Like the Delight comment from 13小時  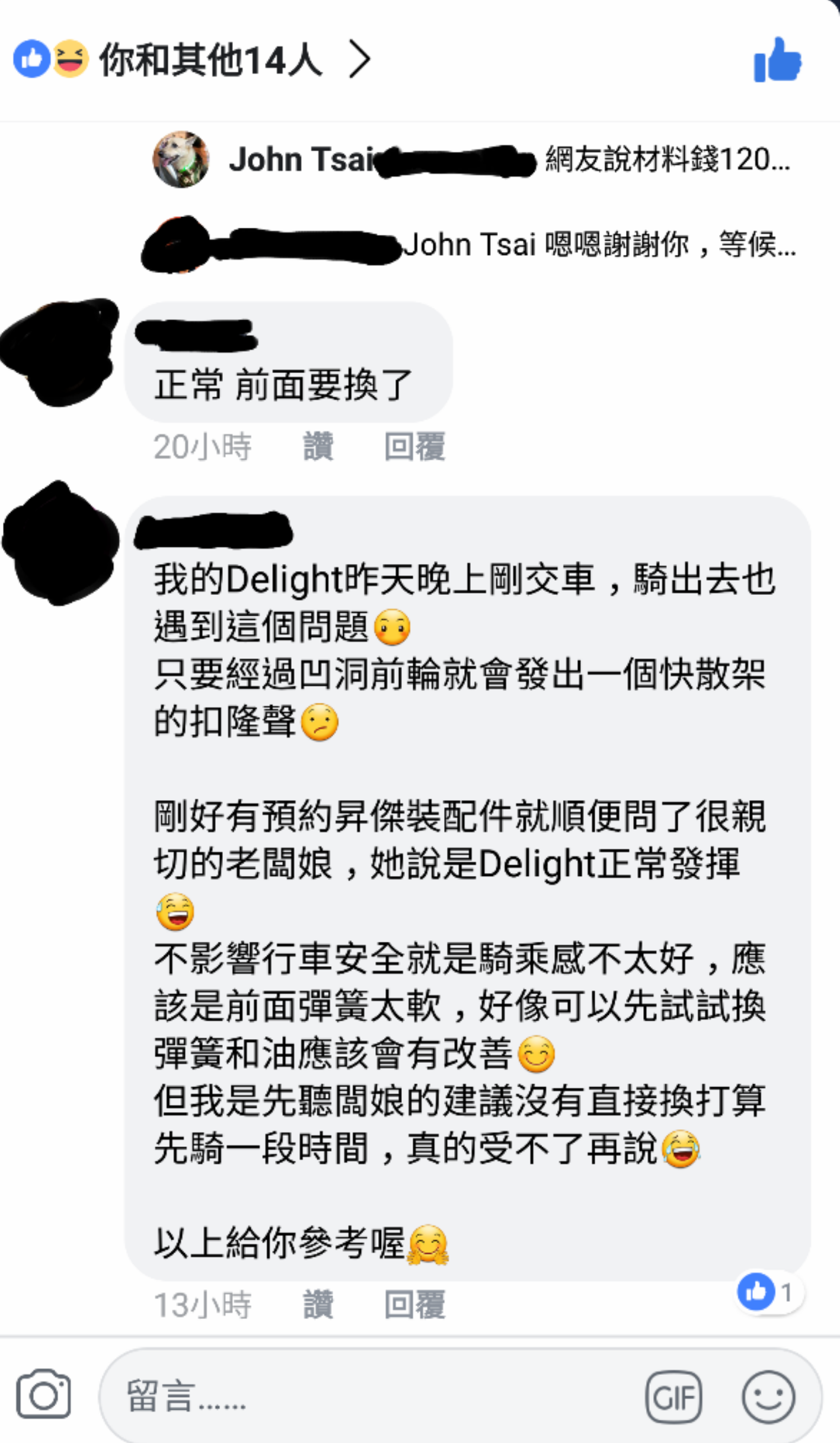[x=318, y=1305]
